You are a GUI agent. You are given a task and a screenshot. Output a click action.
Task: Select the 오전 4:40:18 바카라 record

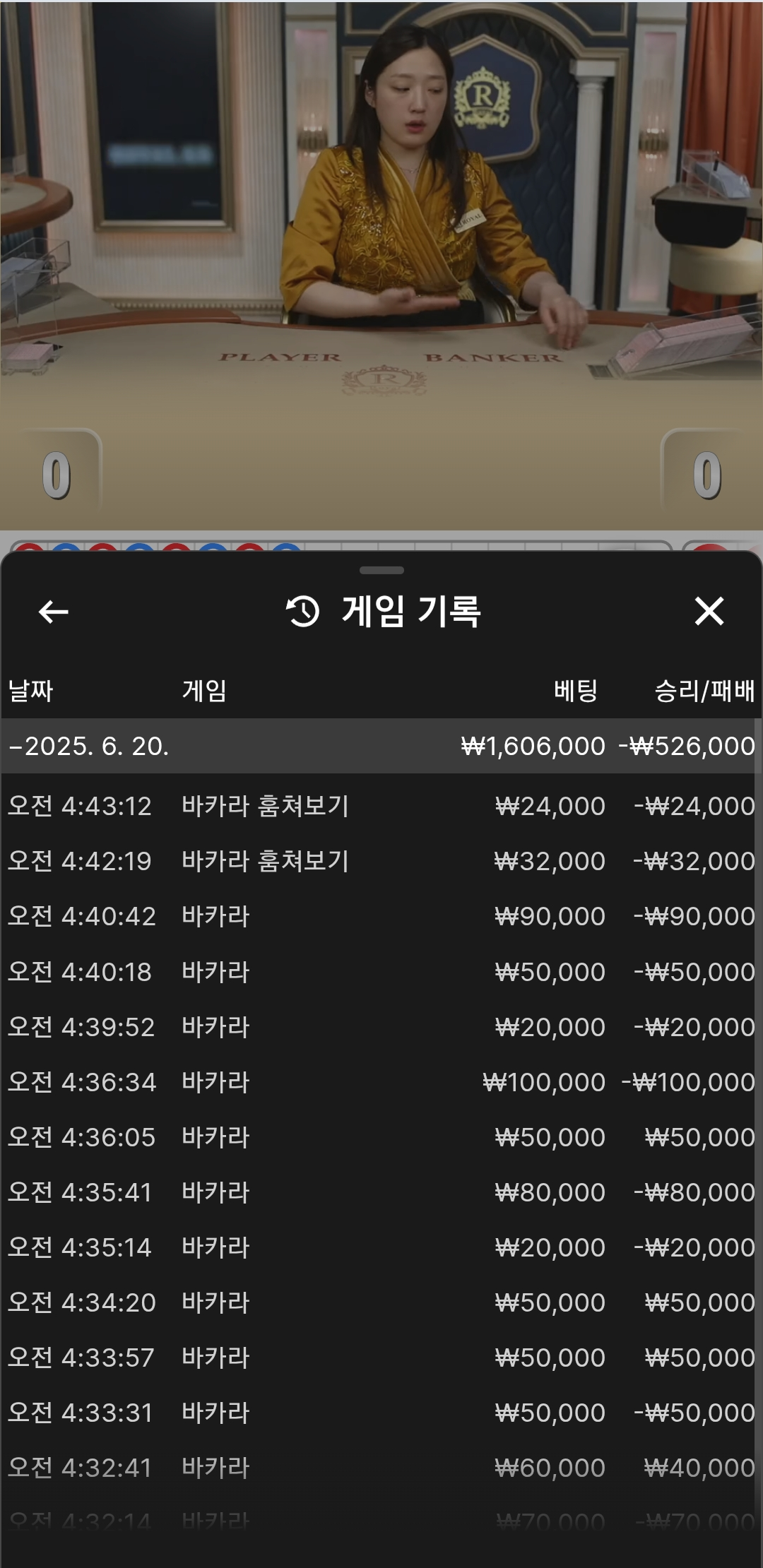pos(380,972)
